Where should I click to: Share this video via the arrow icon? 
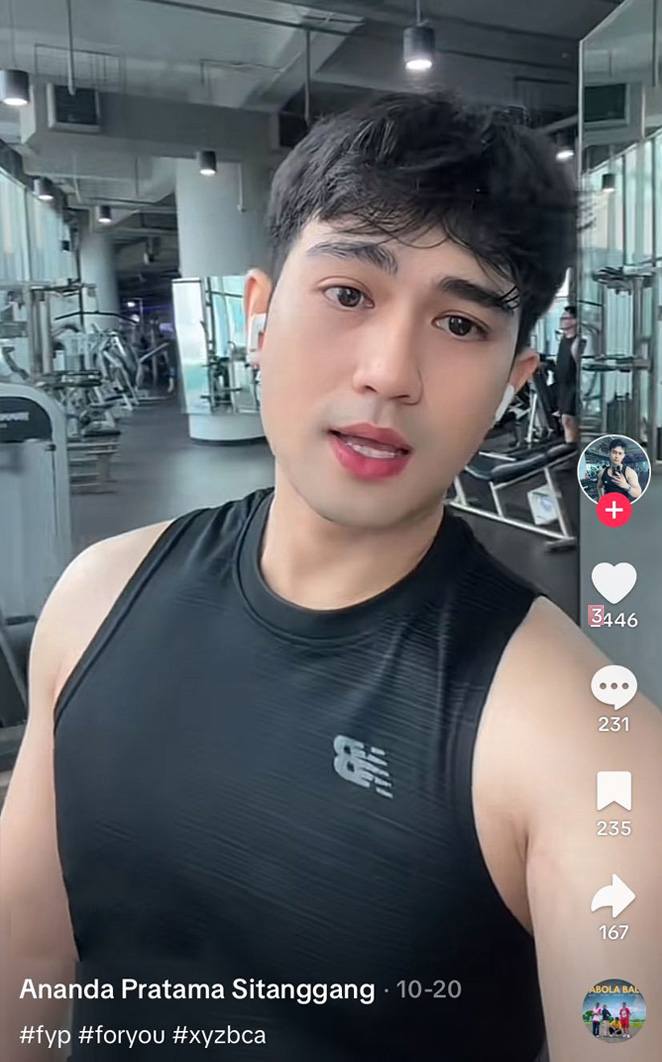pos(613,896)
